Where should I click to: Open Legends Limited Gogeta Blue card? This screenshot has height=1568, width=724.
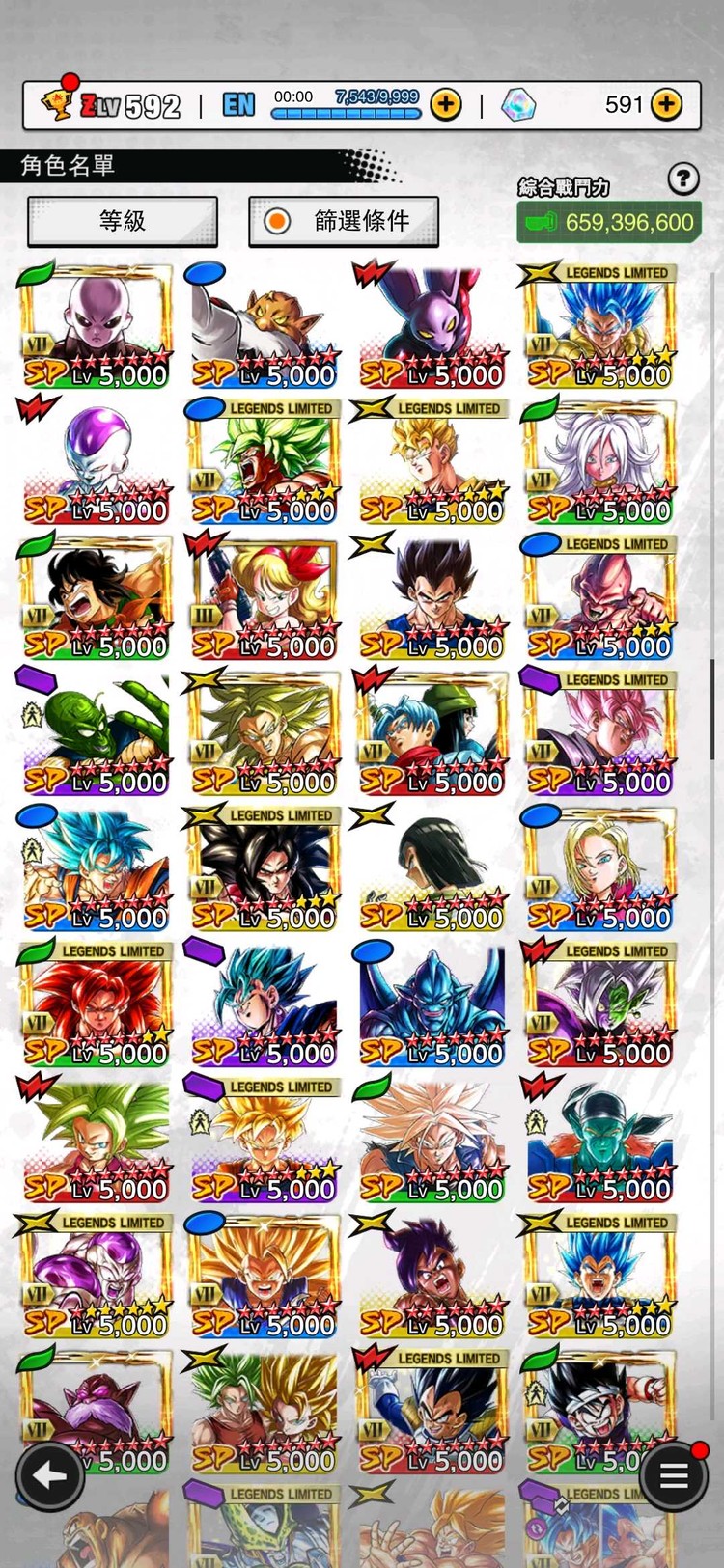[x=599, y=326]
